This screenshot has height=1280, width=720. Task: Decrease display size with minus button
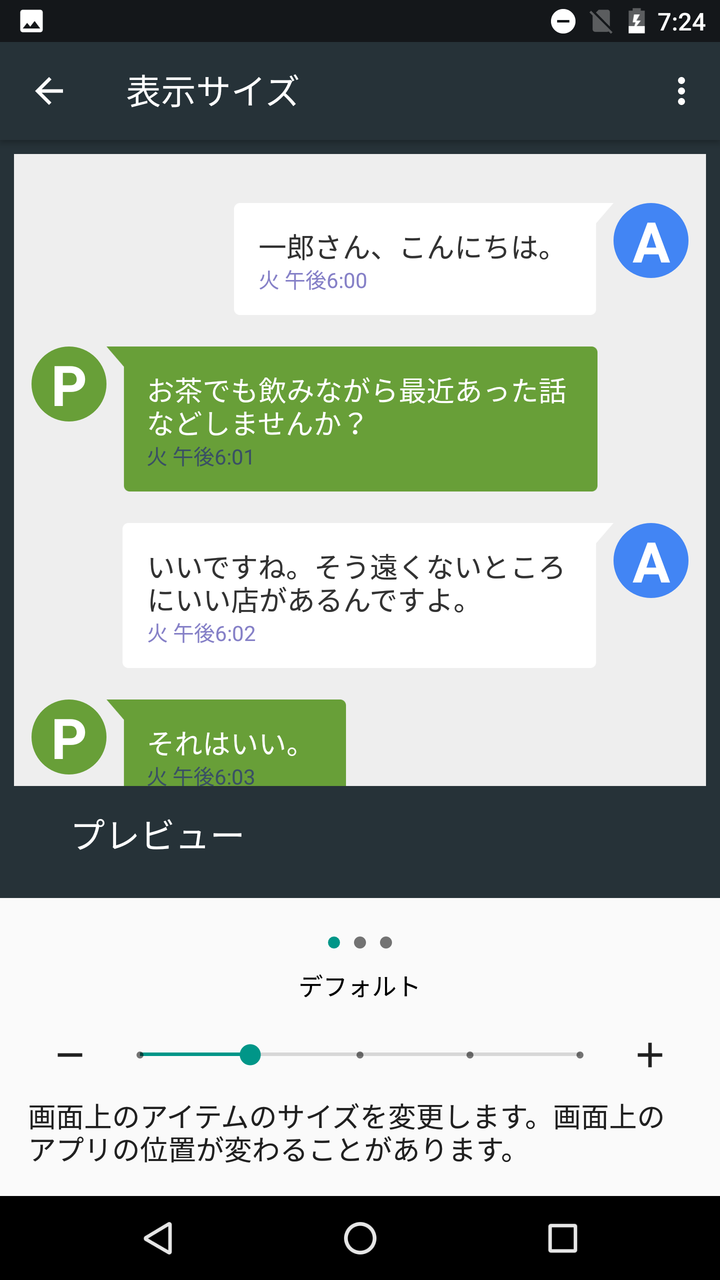pos(70,1054)
